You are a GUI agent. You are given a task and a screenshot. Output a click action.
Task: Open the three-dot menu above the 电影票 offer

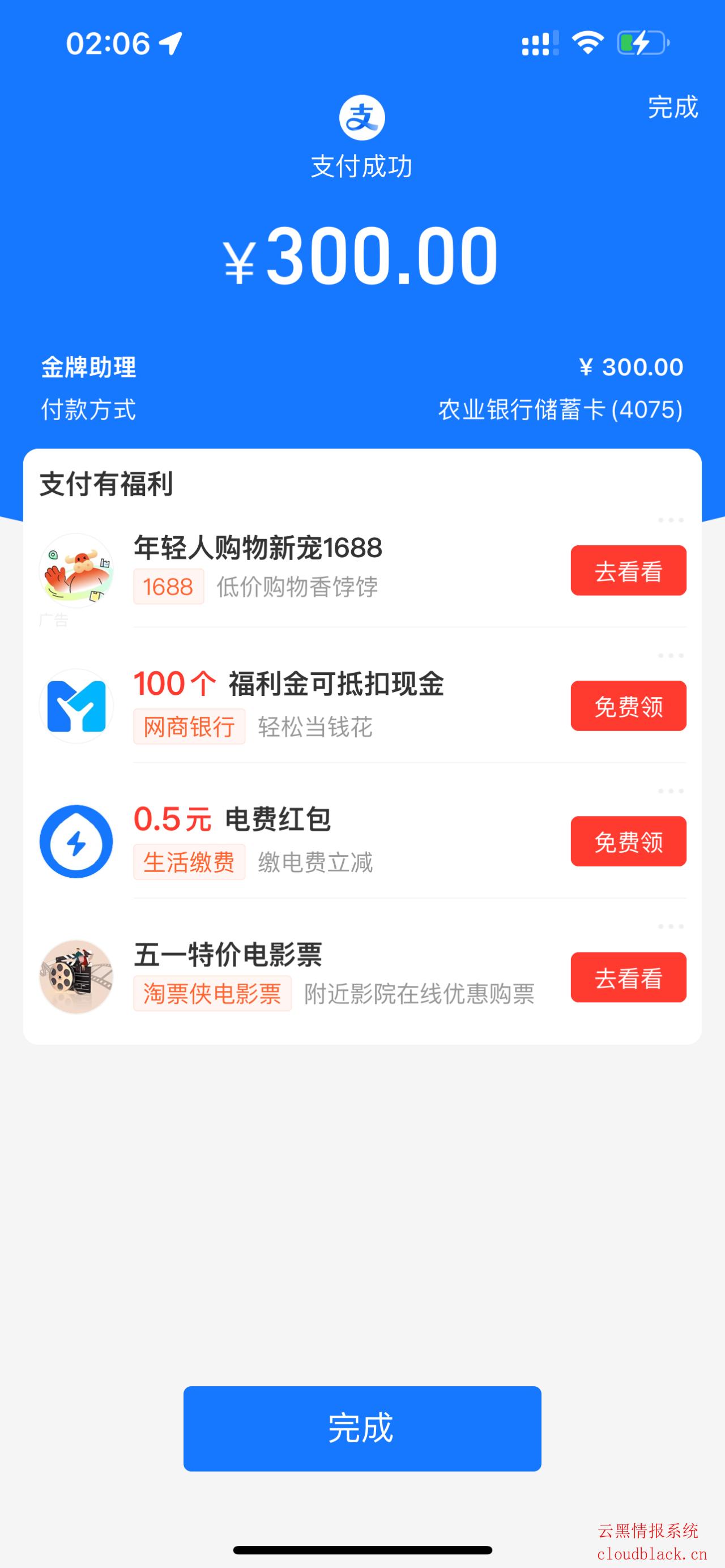pos(671,926)
